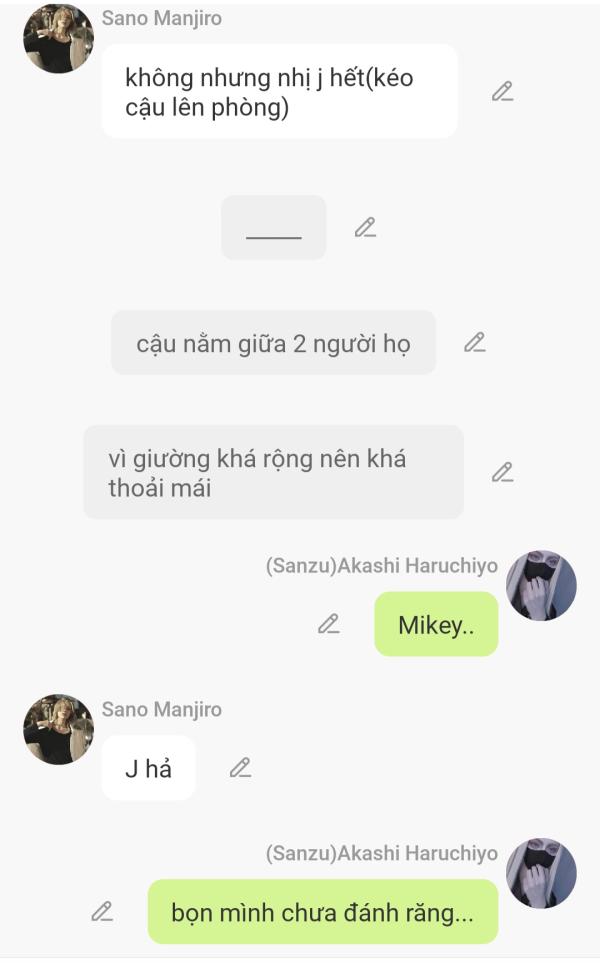600x963 pixels.
Task: Edit "vì giường khá rộng" message
Action: coord(502,472)
